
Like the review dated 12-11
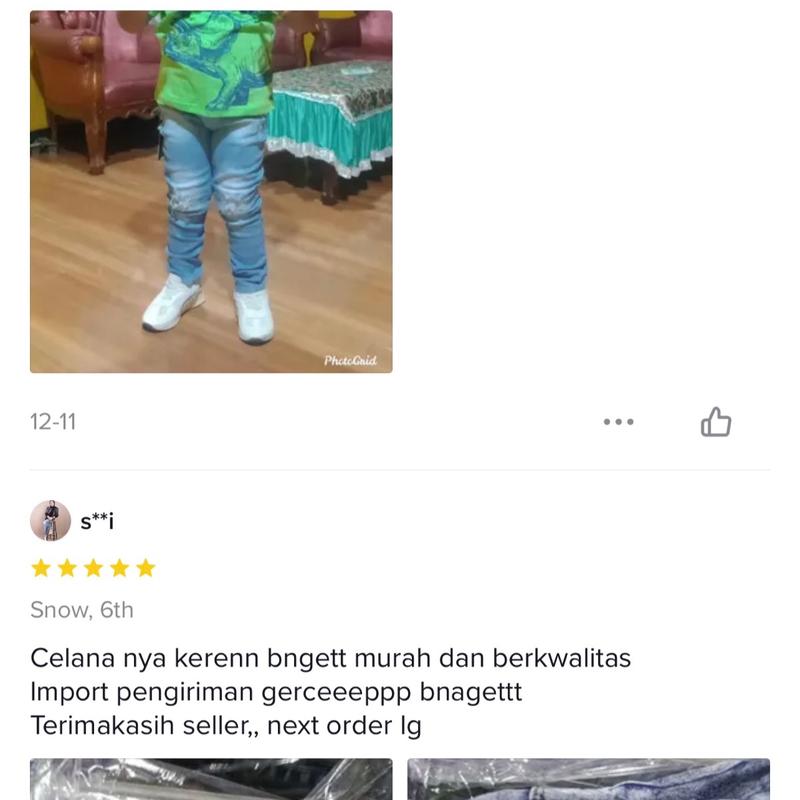tap(716, 422)
